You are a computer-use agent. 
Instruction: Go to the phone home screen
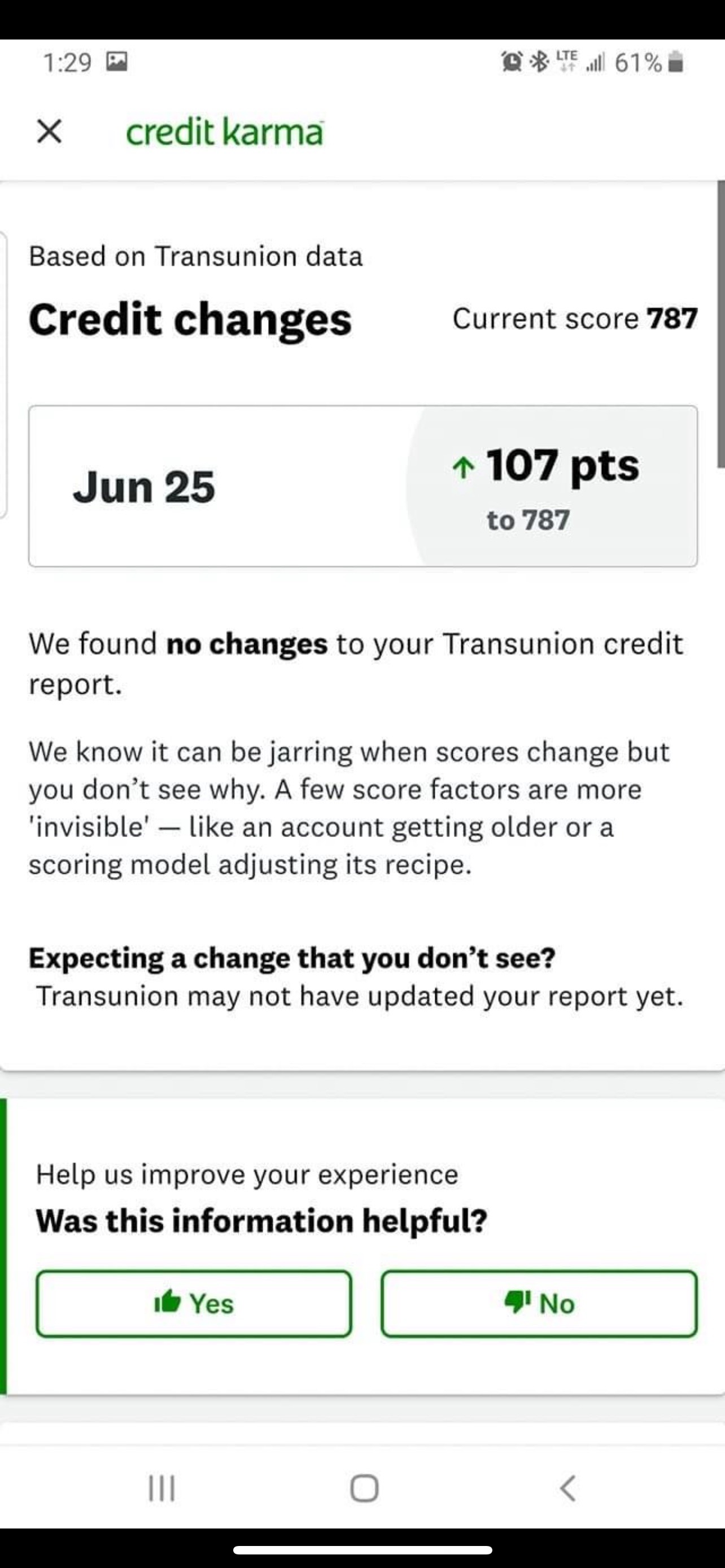click(364, 1488)
